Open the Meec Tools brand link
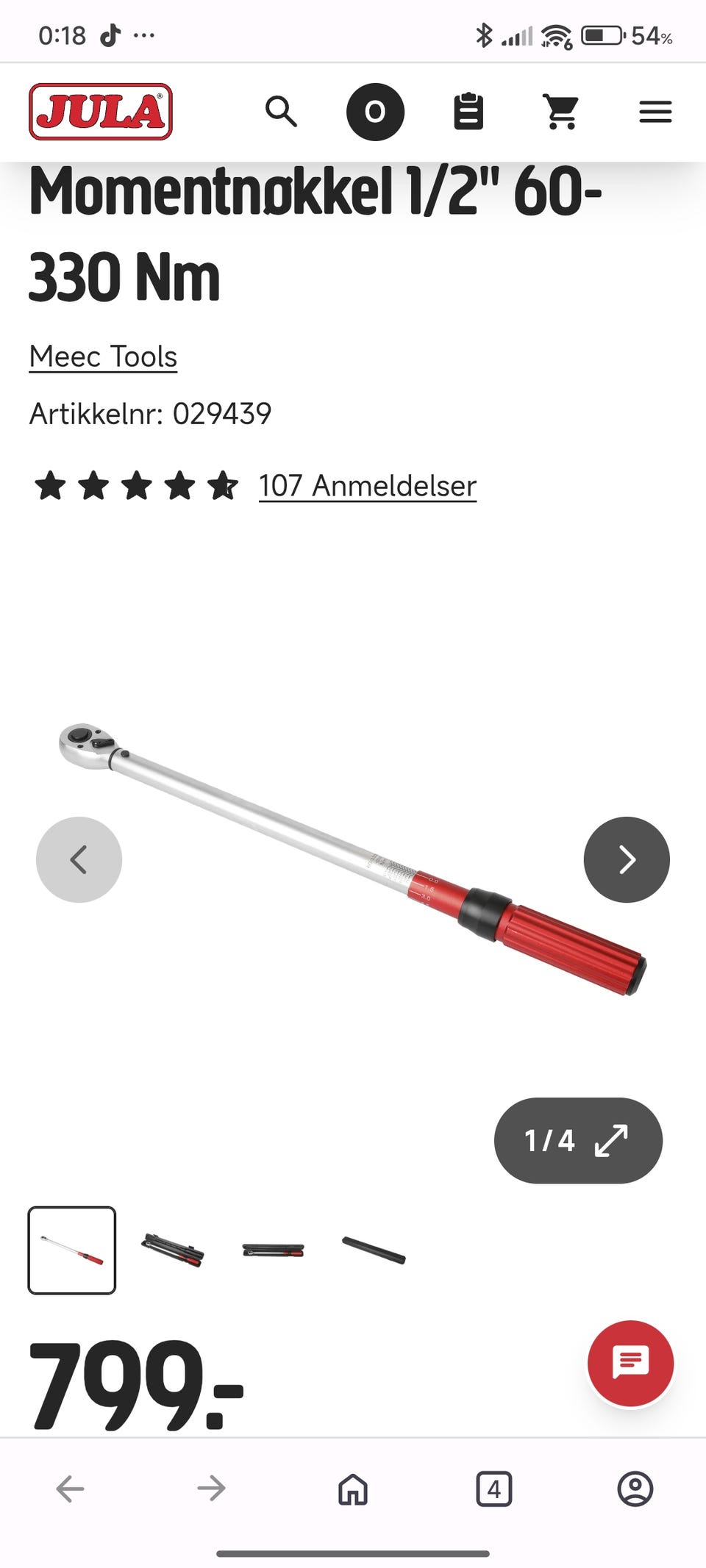The image size is (706, 1568). [x=103, y=357]
